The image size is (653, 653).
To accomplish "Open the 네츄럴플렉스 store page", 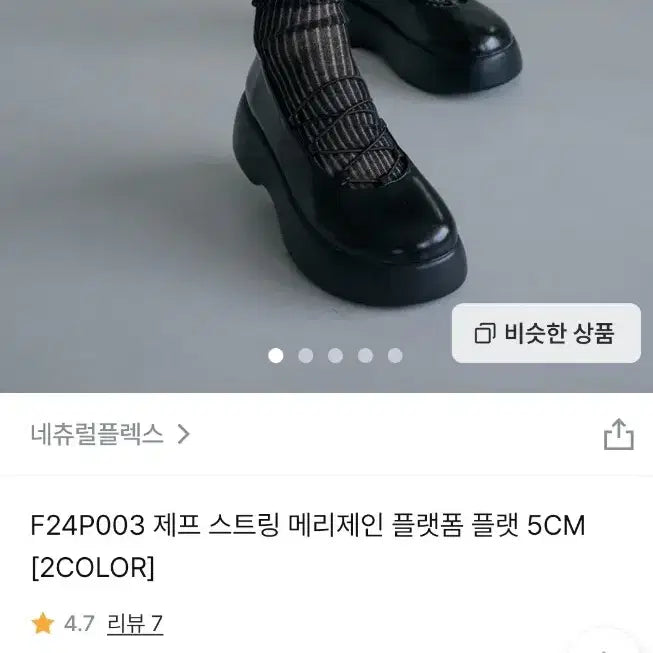I will point(110,434).
